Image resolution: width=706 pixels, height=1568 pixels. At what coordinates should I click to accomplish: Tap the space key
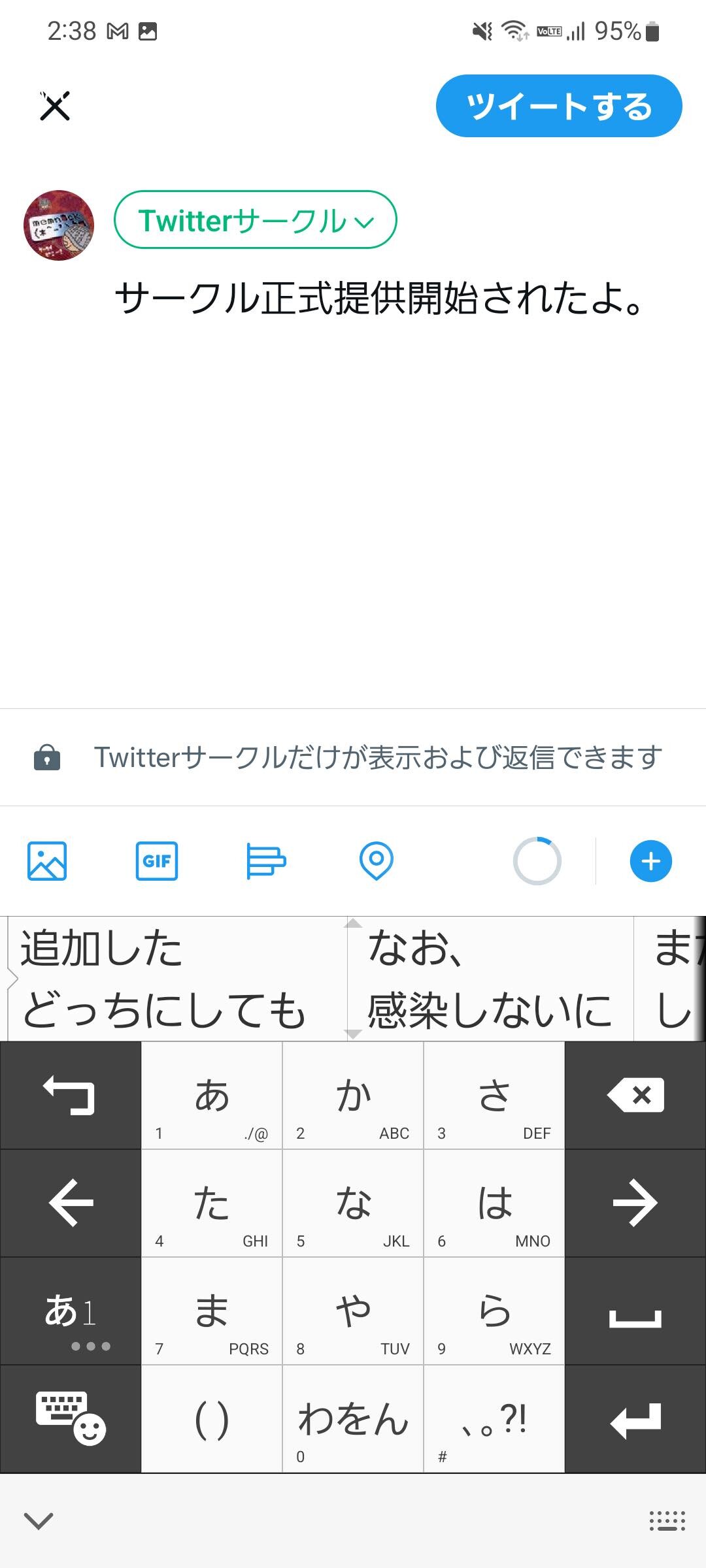point(635,1311)
